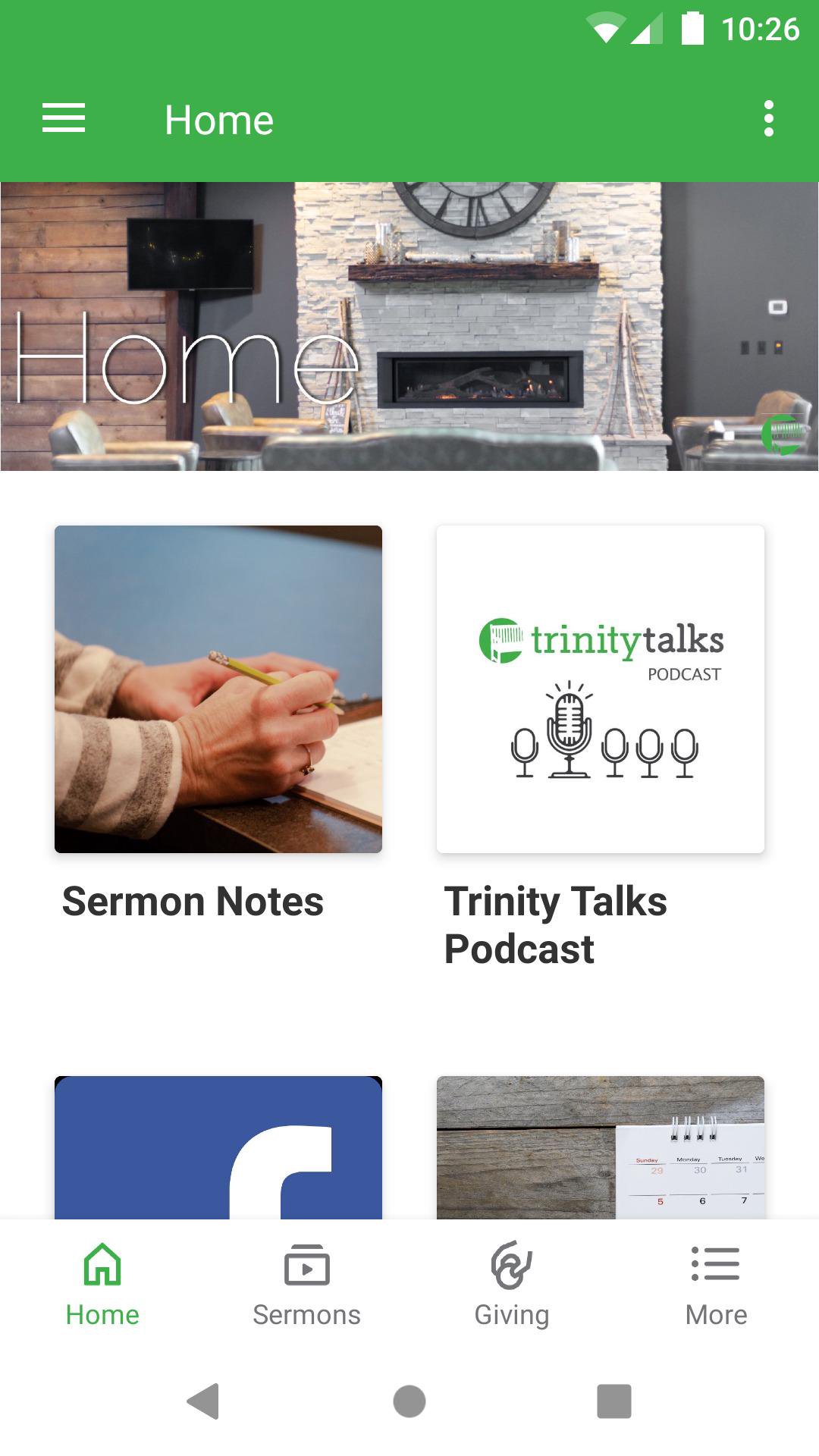This screenshot has width=819, height=1456.
Task: Open the overflow menu
Action: [768, 119]
